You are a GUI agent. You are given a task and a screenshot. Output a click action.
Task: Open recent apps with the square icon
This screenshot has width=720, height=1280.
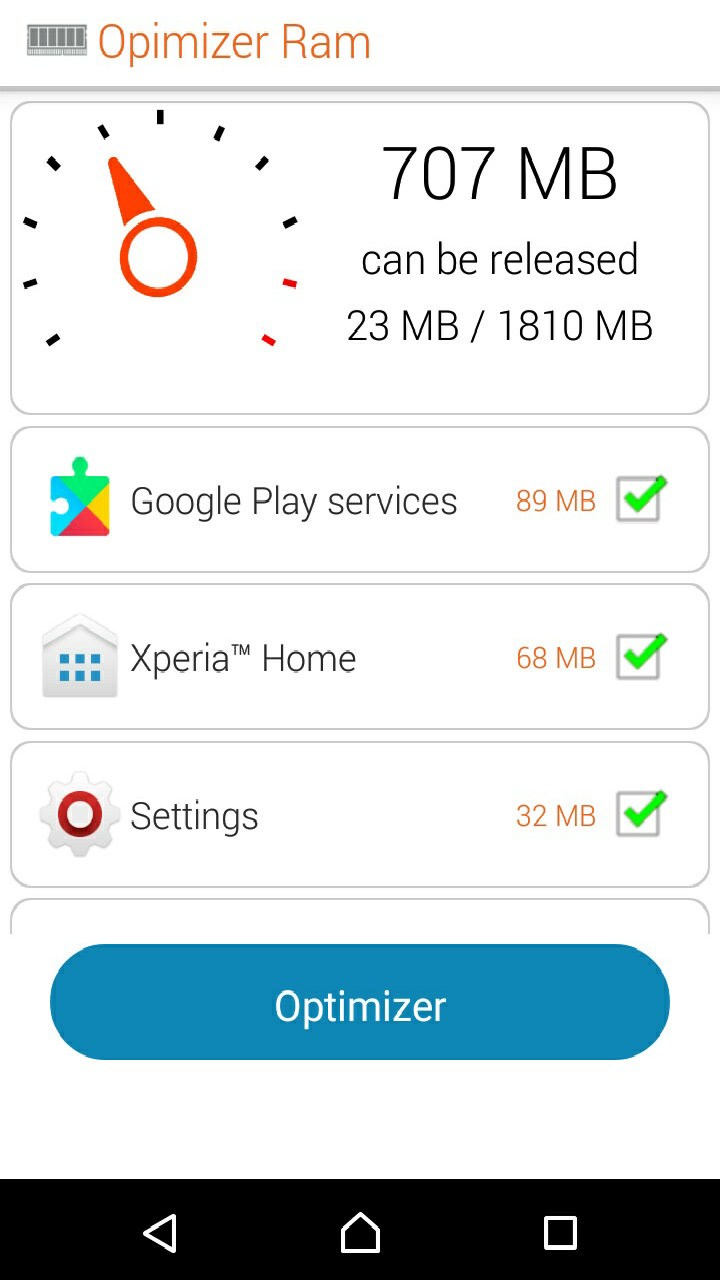(x=560, y=1232)
